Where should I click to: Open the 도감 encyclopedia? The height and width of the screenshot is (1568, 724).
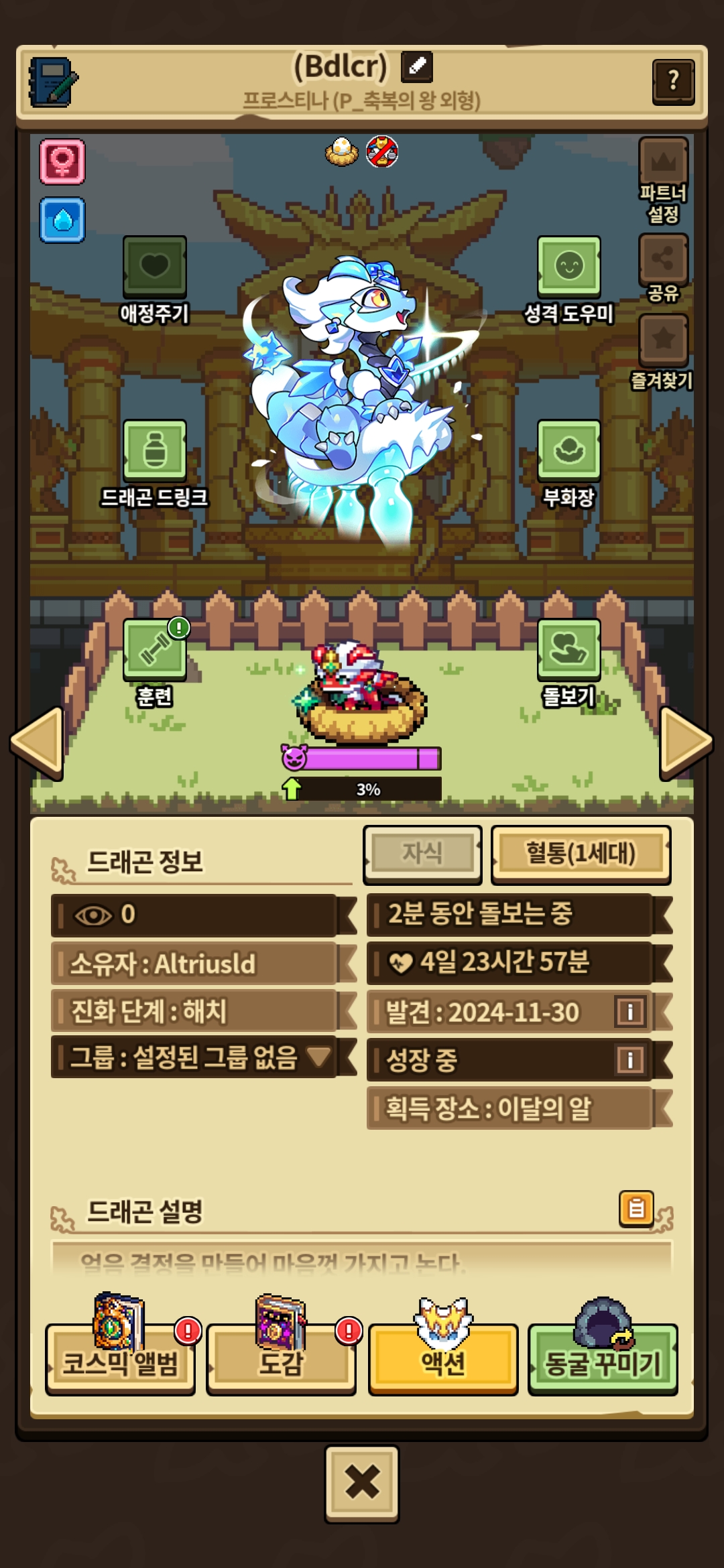[281, 1361]
